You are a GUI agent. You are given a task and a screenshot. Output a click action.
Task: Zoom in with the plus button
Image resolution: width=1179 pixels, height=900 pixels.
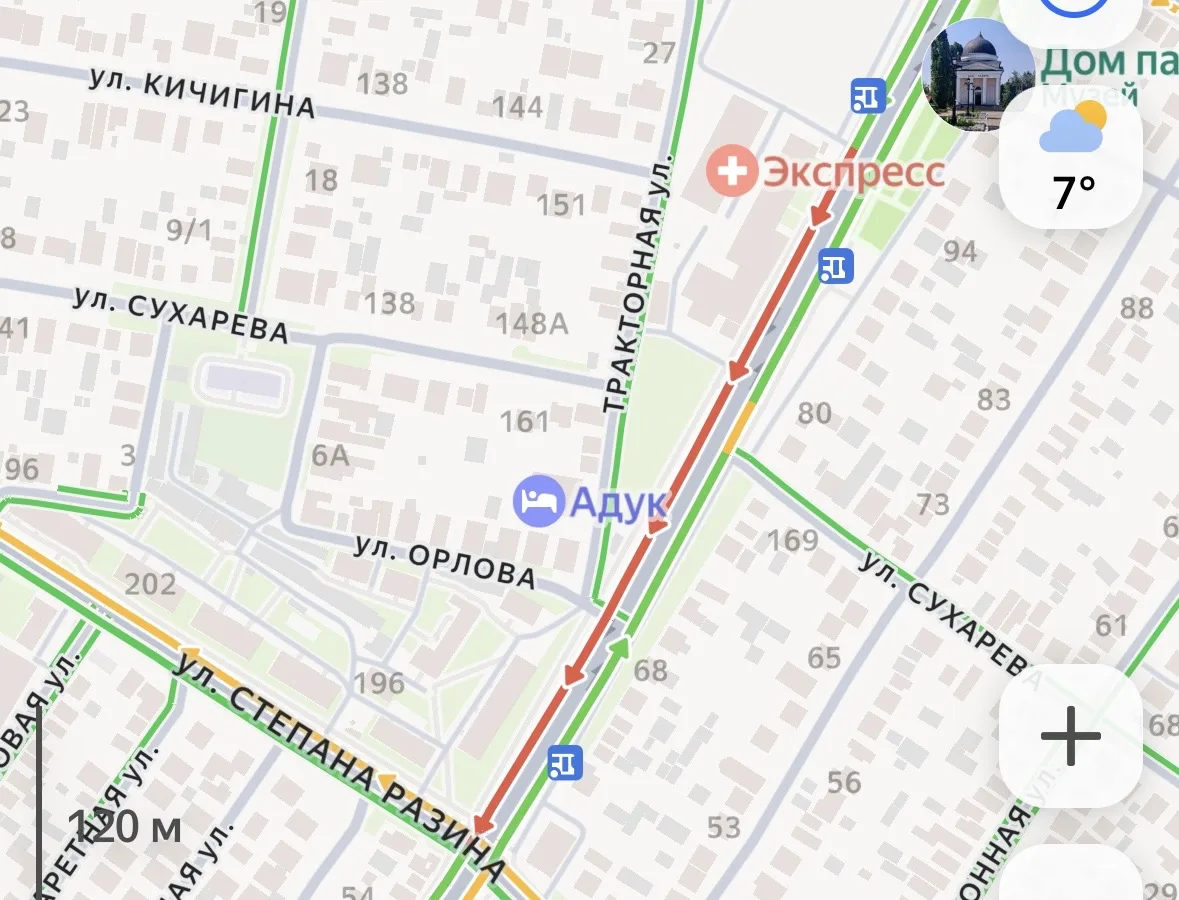pos(1070,736)
